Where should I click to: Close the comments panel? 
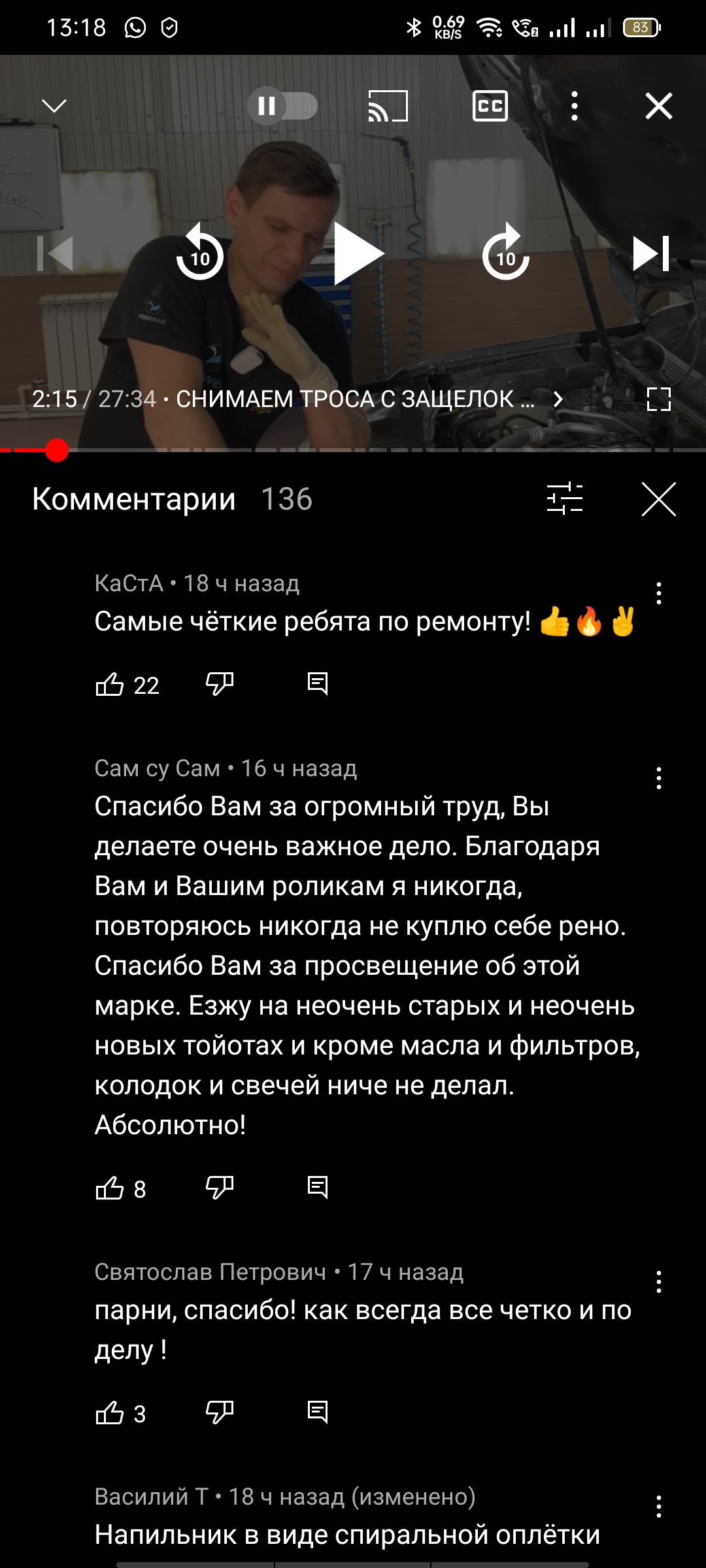(658, 499)
